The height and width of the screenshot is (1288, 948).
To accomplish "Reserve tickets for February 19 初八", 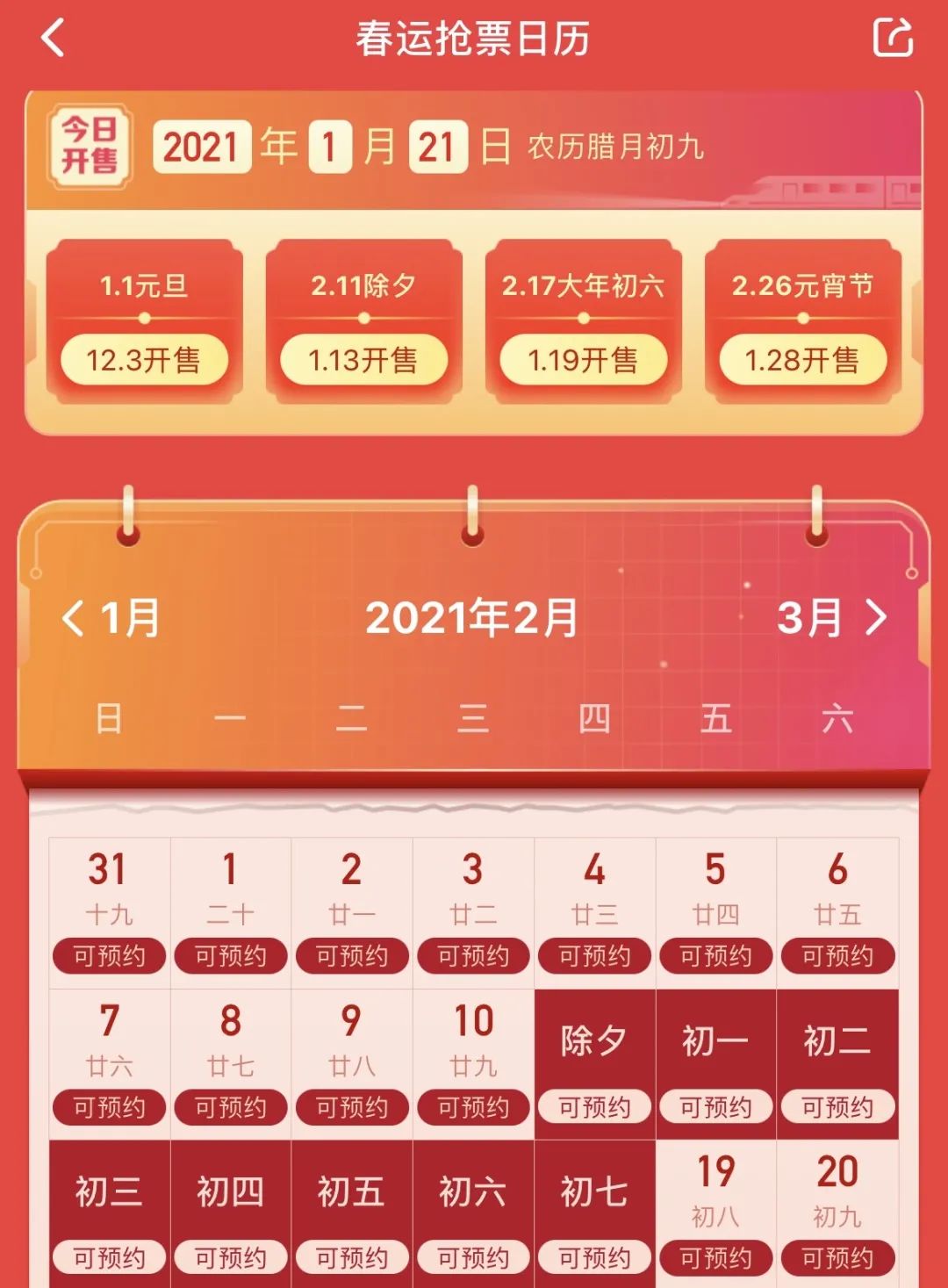I will click(715, 1257).
